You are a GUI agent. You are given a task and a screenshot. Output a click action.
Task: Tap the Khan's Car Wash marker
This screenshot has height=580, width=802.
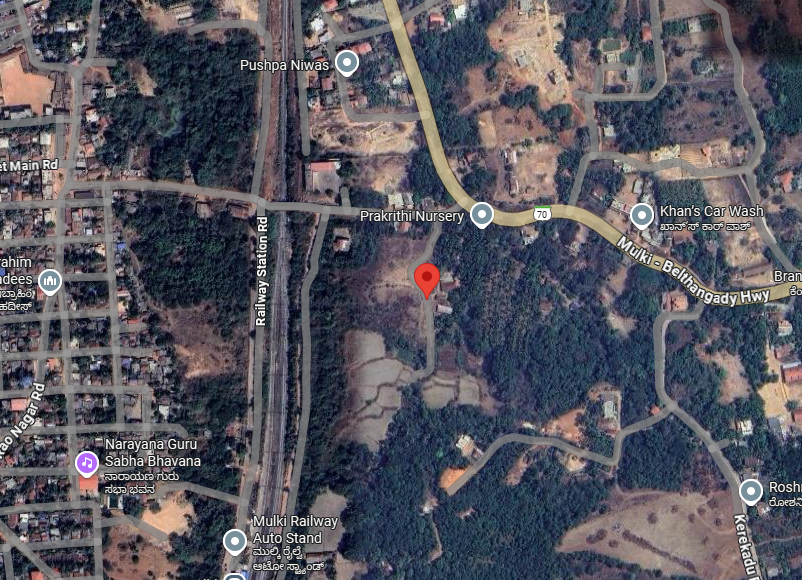pos(642,215)
